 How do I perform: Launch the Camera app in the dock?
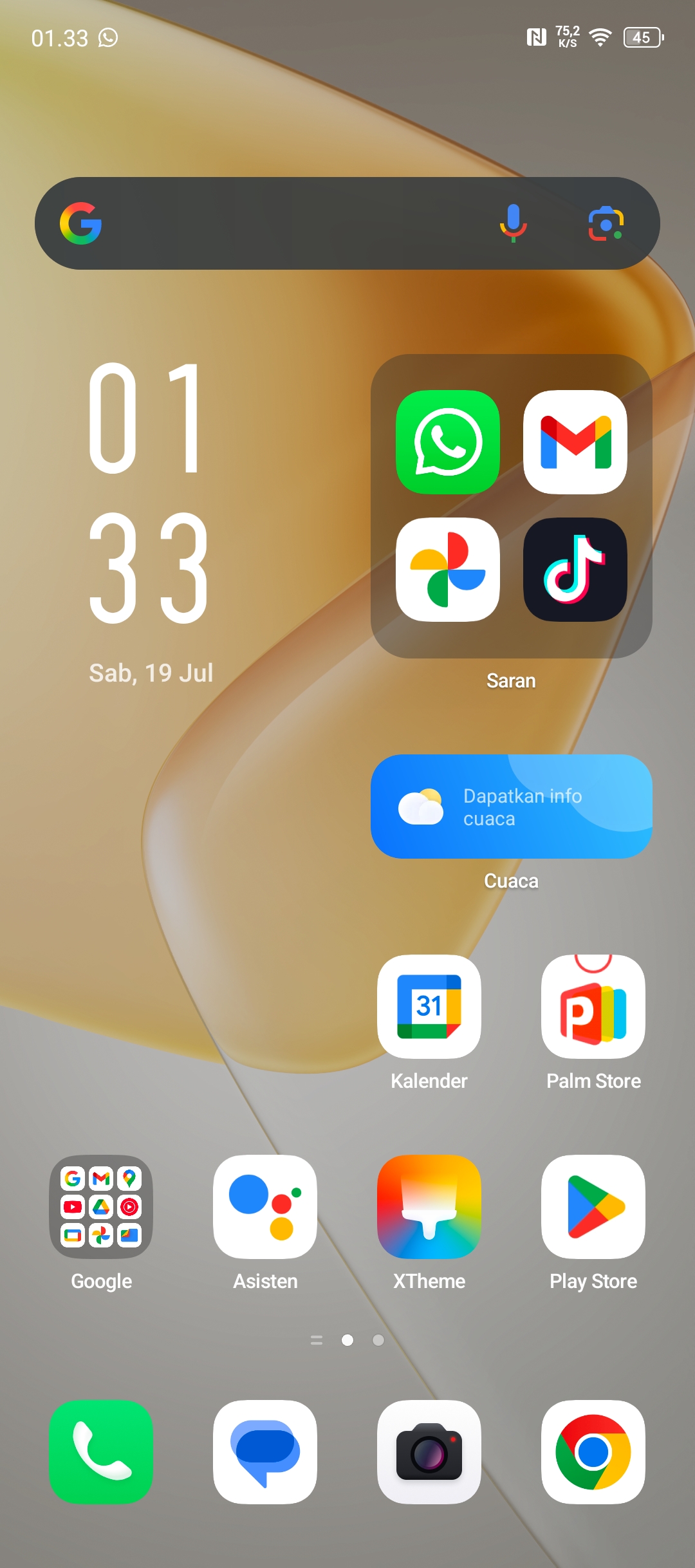(x=429, y=1452)
